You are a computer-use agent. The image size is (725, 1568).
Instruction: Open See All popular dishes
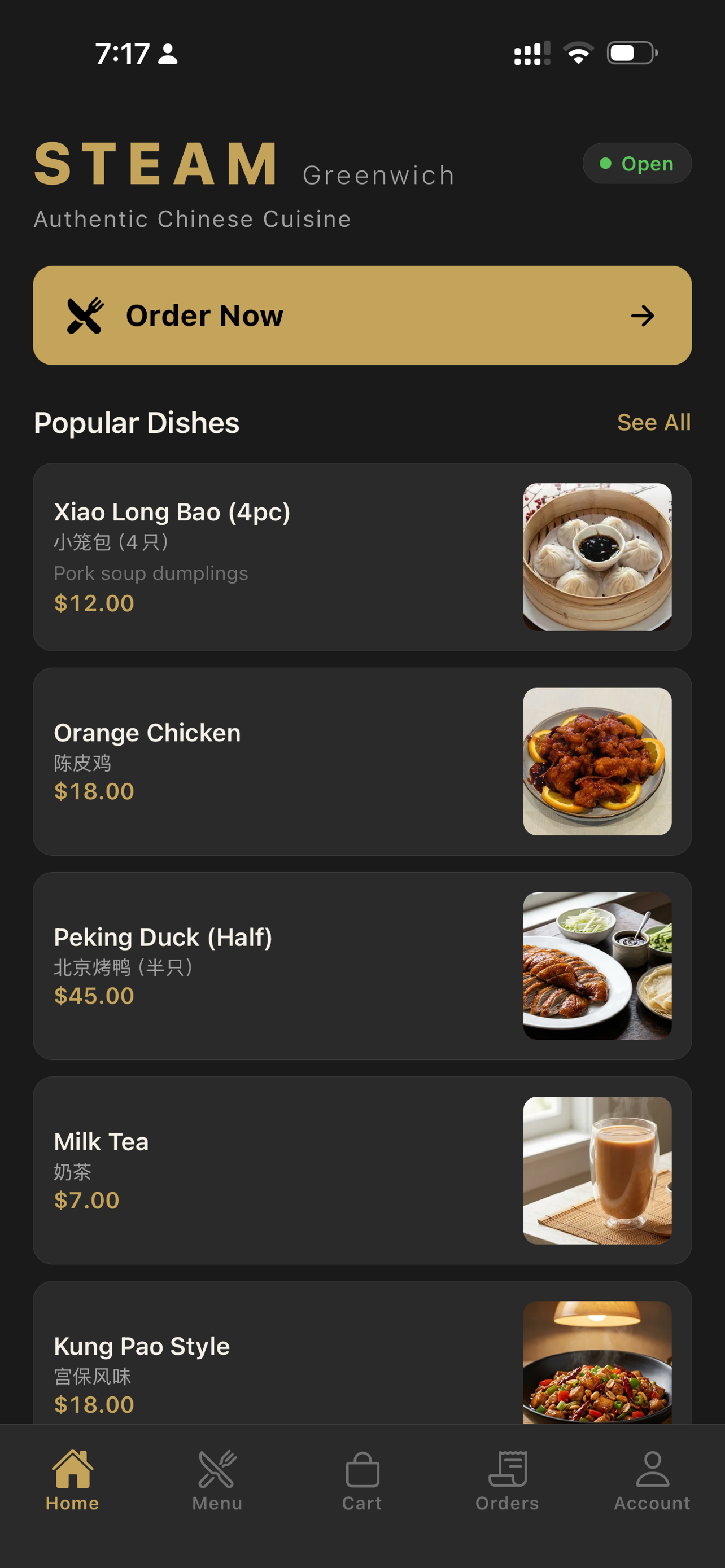click(x=654, y=422)
